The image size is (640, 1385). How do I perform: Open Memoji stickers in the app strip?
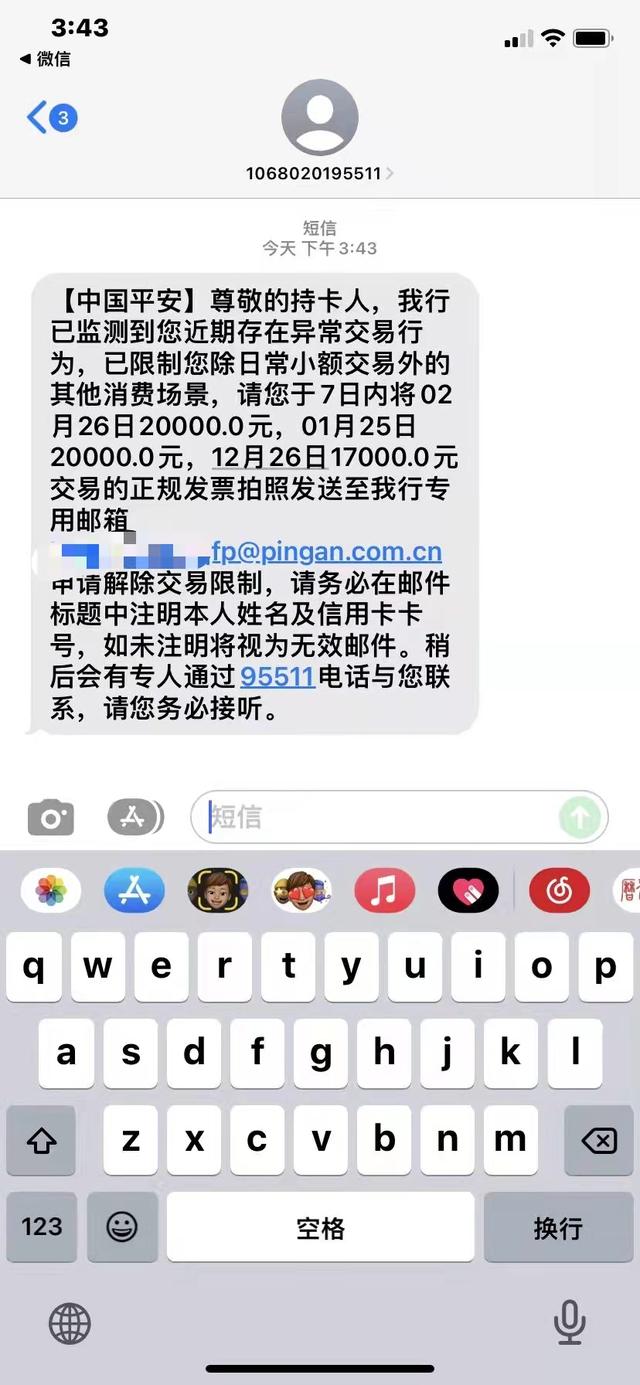[217, 889]
